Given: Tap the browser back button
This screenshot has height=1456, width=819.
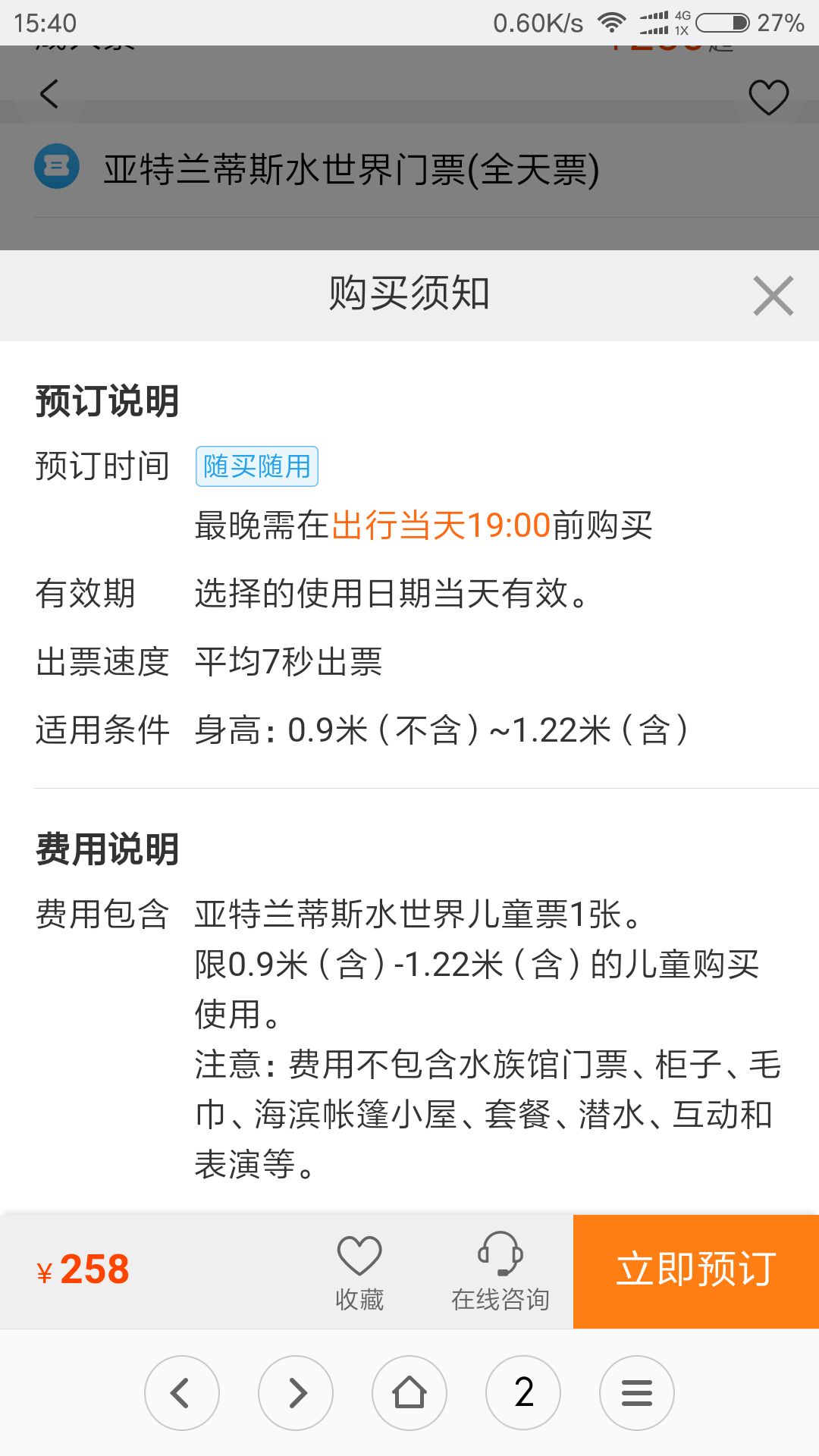Looking at the screenshot, I should pos(182,1393).
